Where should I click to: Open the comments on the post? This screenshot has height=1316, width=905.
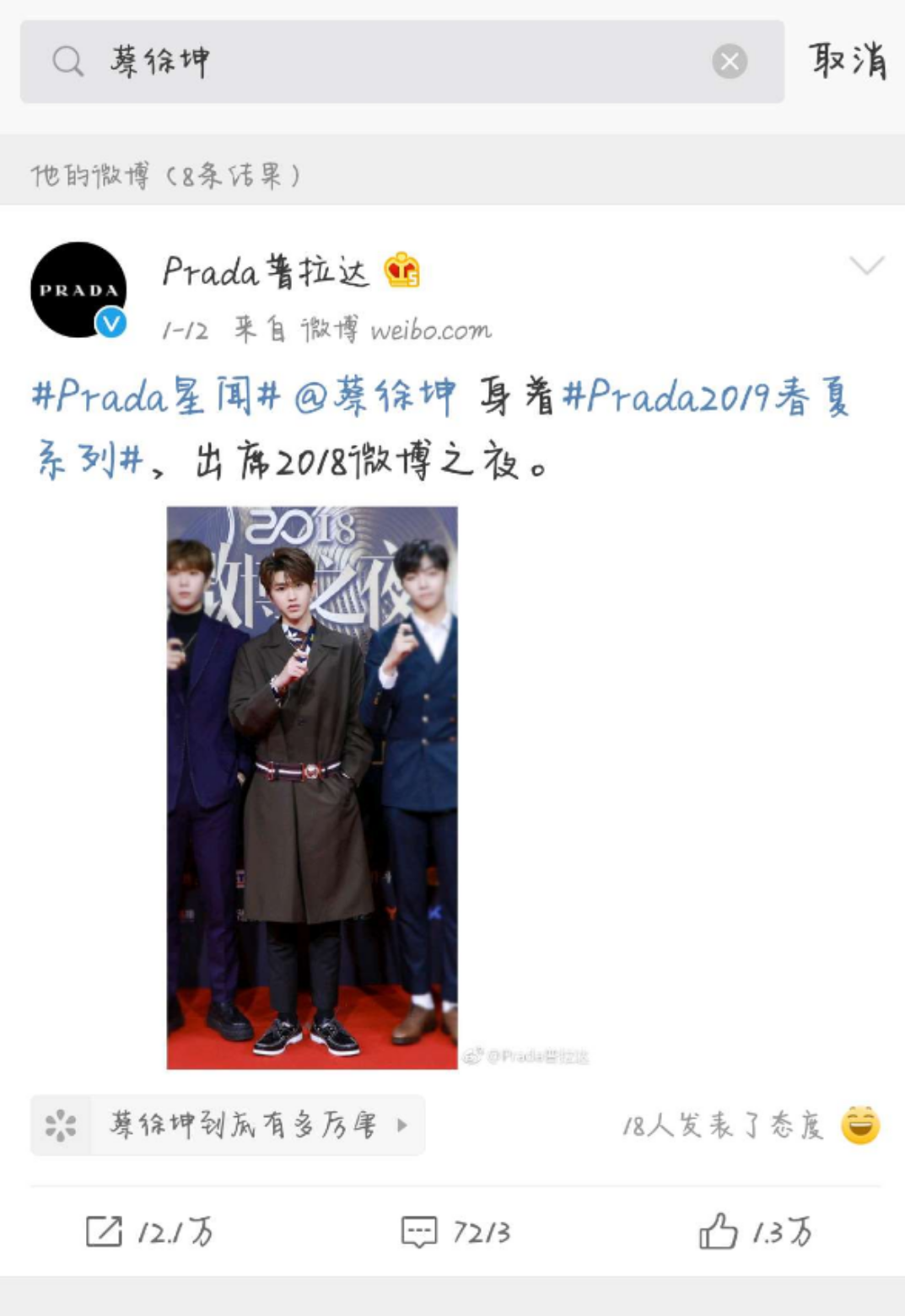point(455,1232)
